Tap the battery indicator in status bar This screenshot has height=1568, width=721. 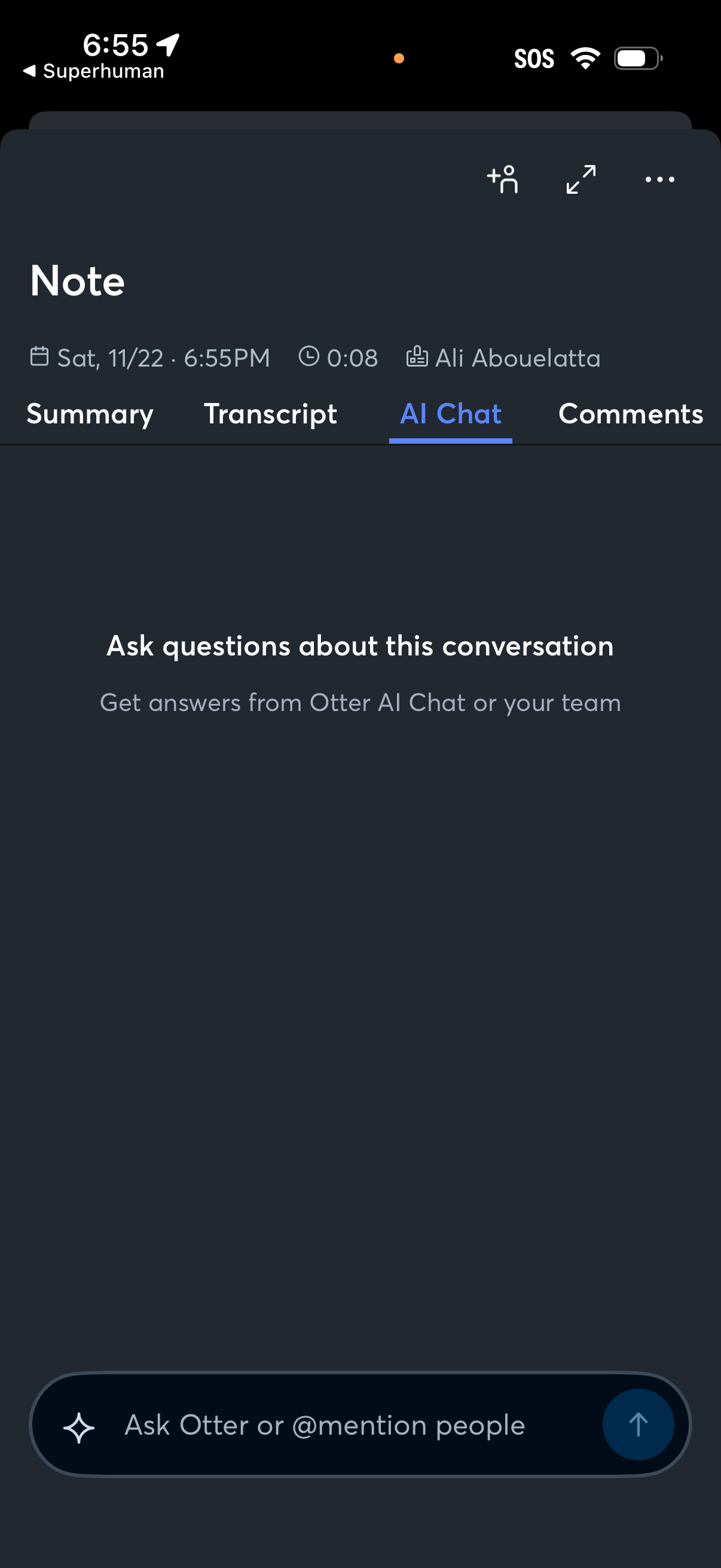coord(637,57)
